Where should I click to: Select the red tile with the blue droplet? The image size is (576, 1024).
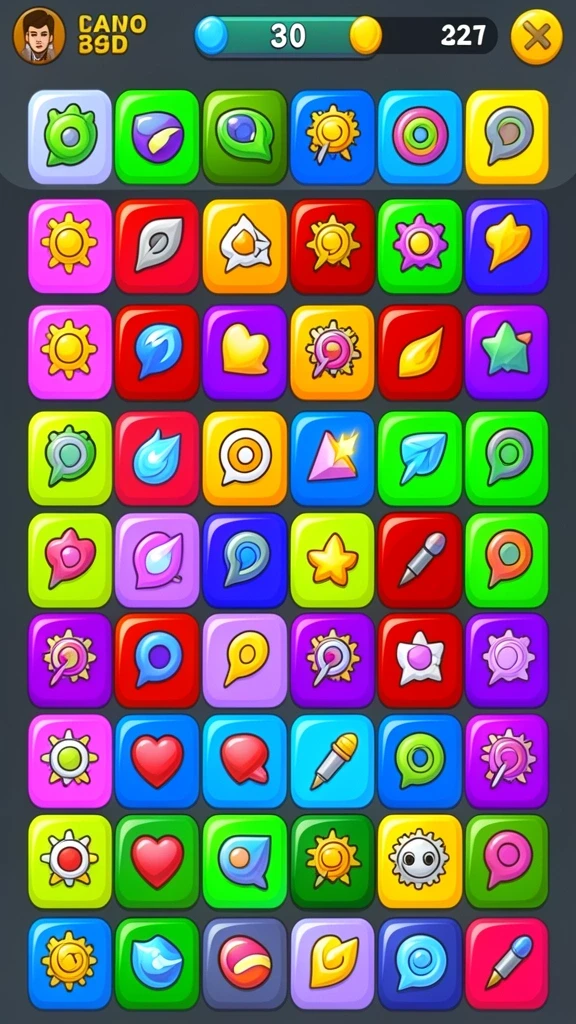click(157, 458)
